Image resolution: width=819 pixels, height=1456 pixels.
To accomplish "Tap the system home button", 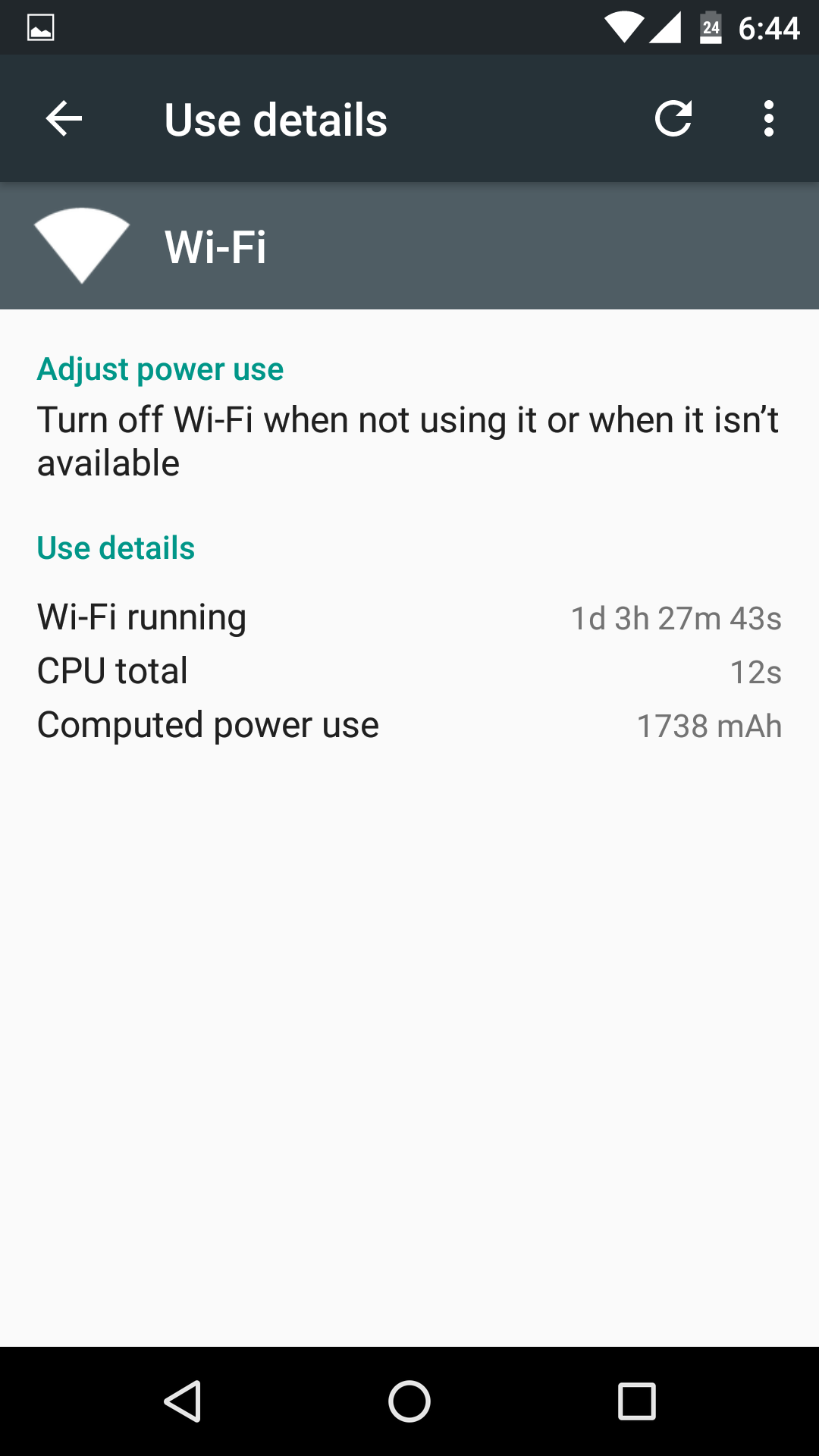I will (409, 1401).
